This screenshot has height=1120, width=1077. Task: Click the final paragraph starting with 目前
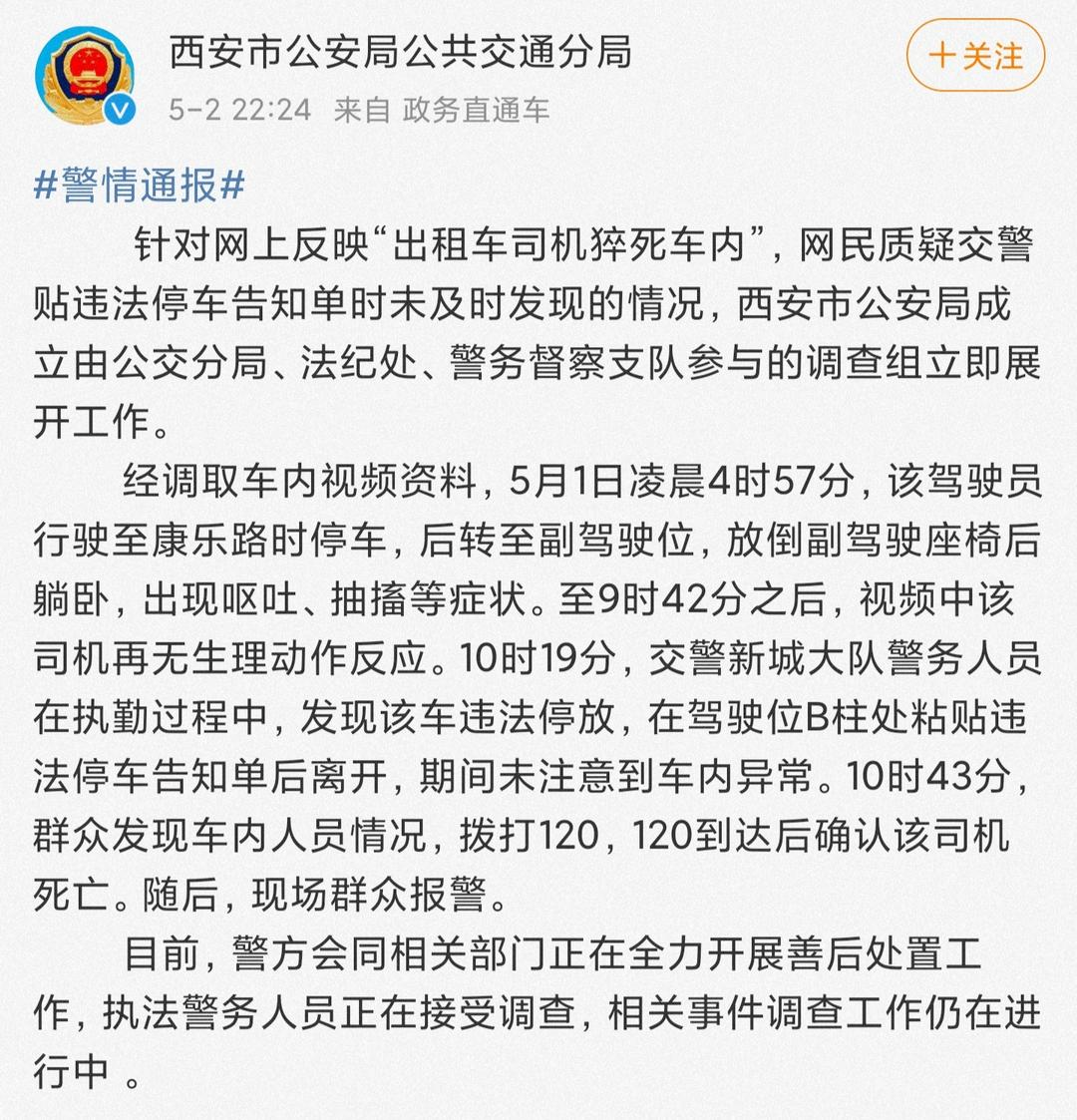(538, 1007)
